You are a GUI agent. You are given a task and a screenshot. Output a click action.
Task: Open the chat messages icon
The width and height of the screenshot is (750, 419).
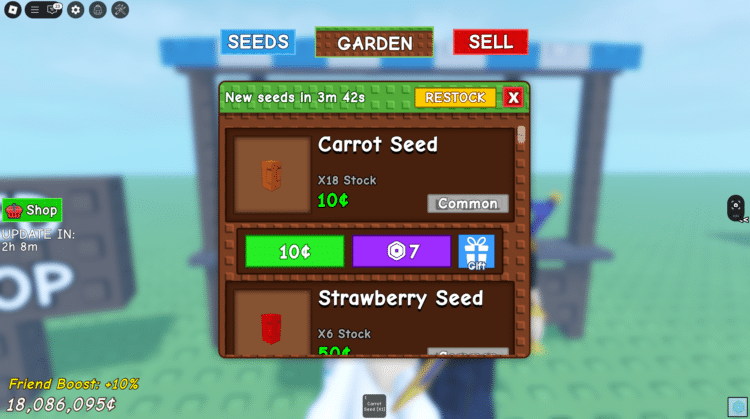[53, 10]
